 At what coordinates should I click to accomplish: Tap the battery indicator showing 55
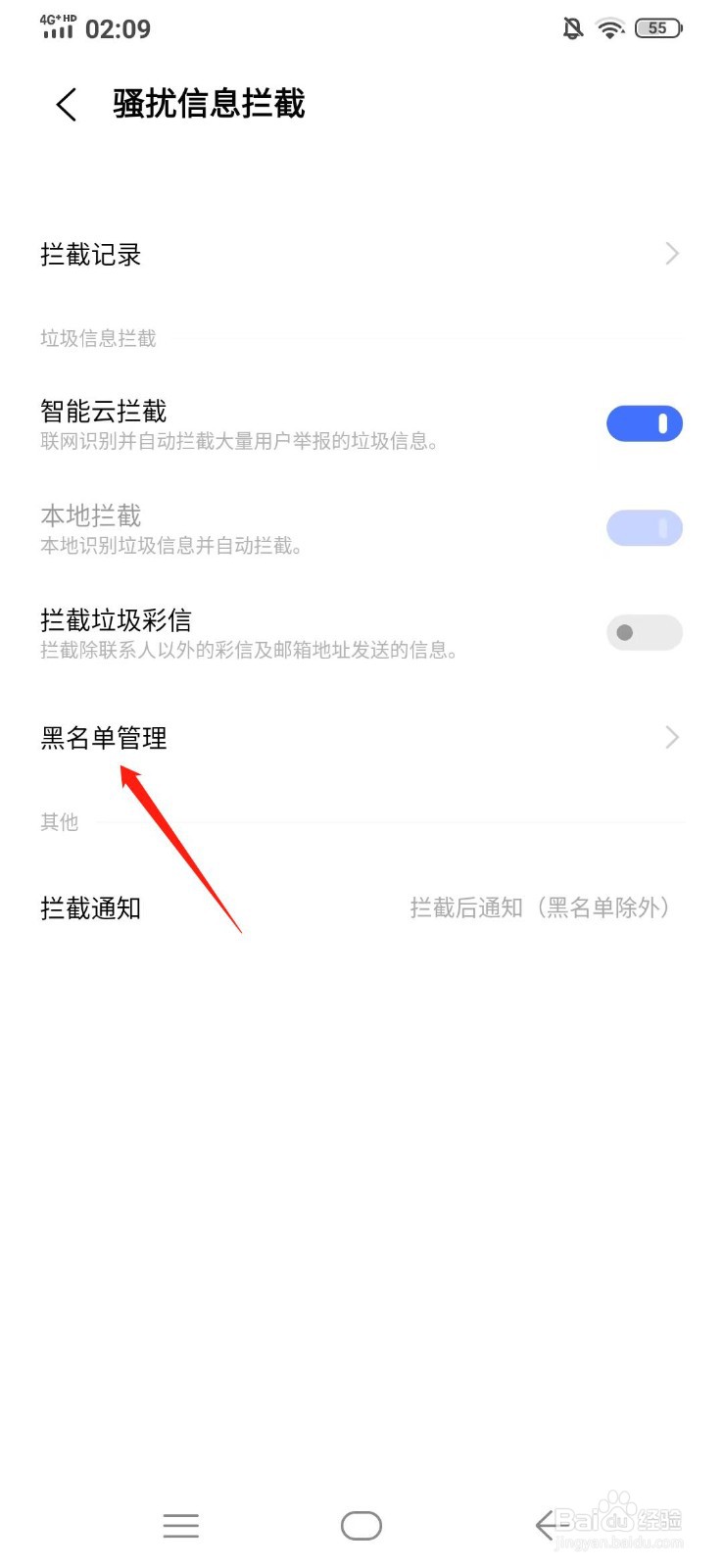[x=658, y=27]
